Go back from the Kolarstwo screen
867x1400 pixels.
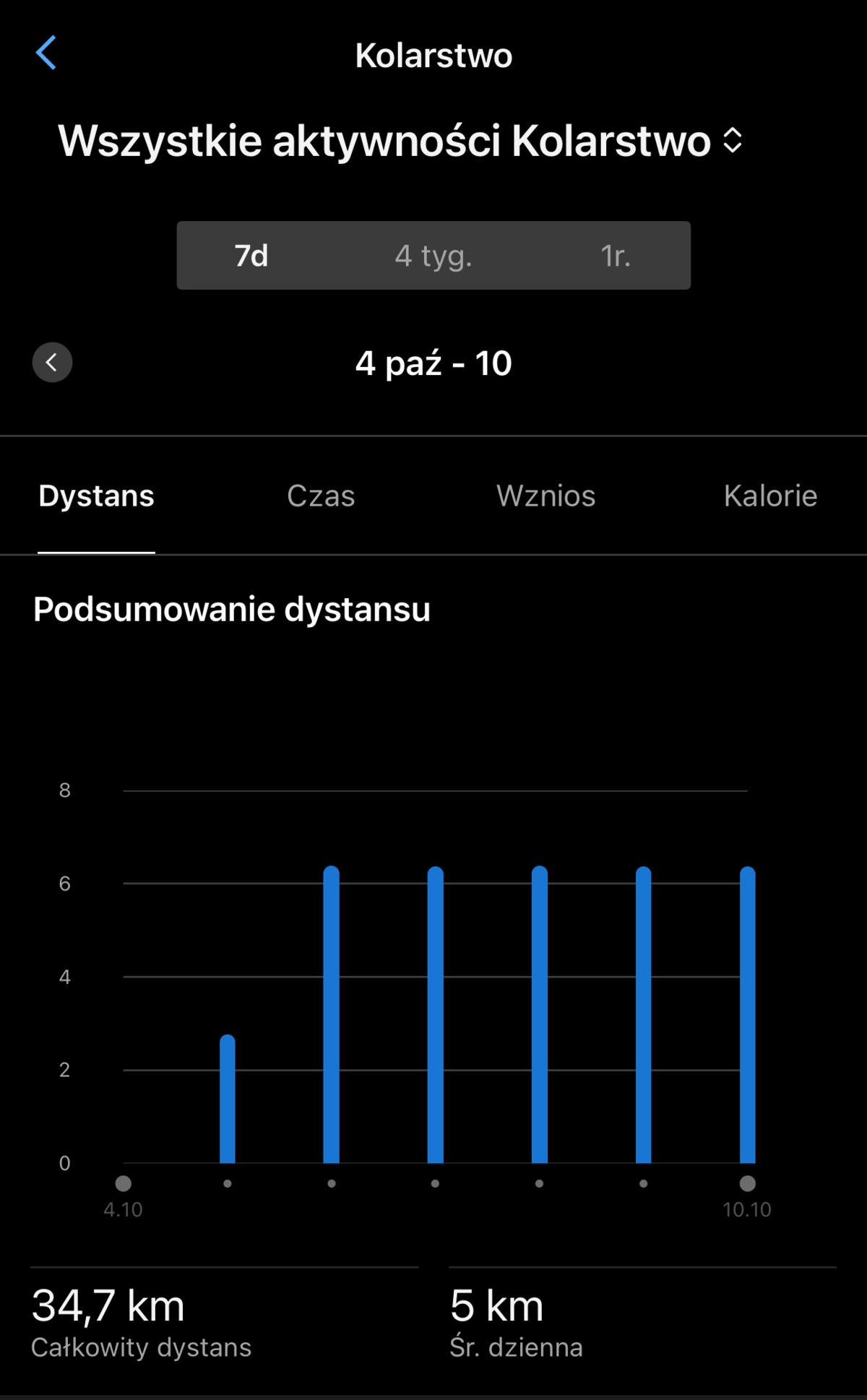coord(46,53)
